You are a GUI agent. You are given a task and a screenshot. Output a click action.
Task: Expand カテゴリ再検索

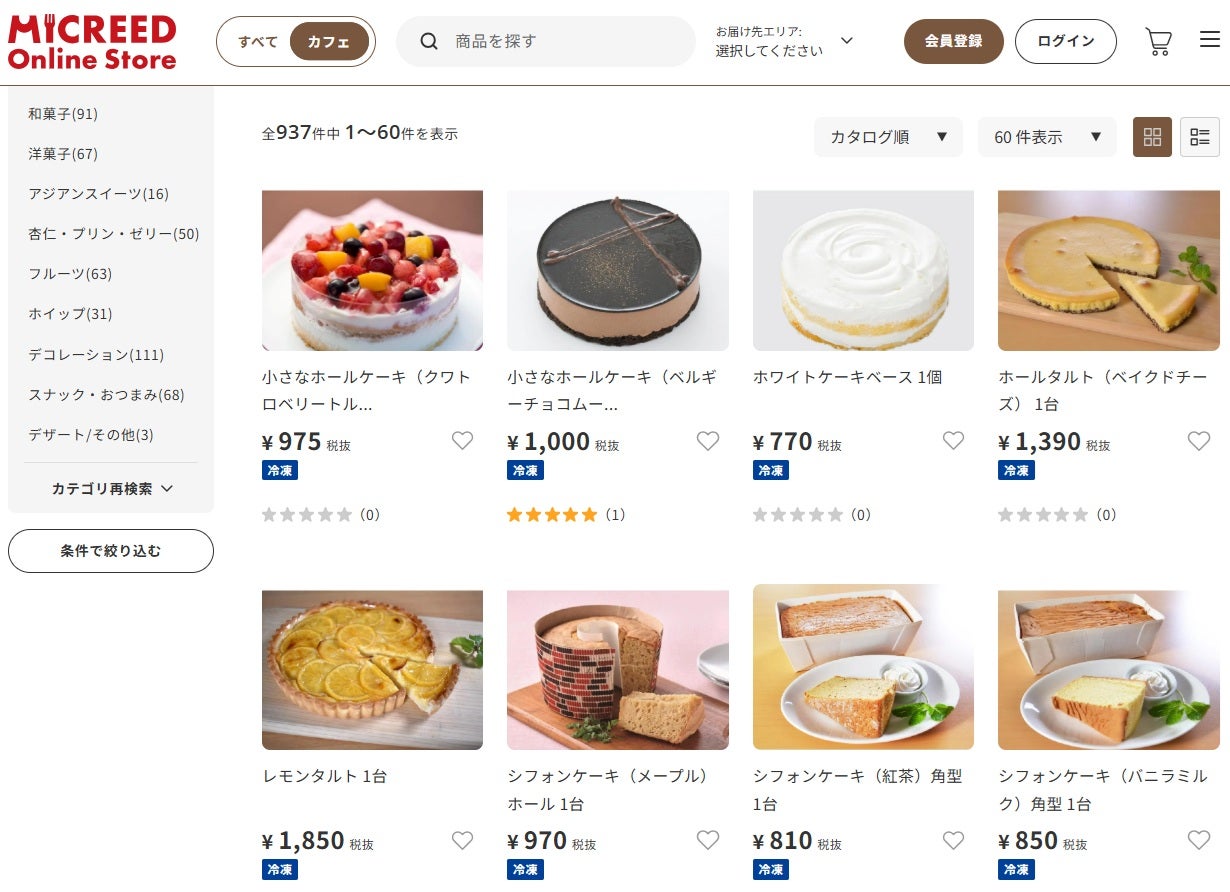112,489
